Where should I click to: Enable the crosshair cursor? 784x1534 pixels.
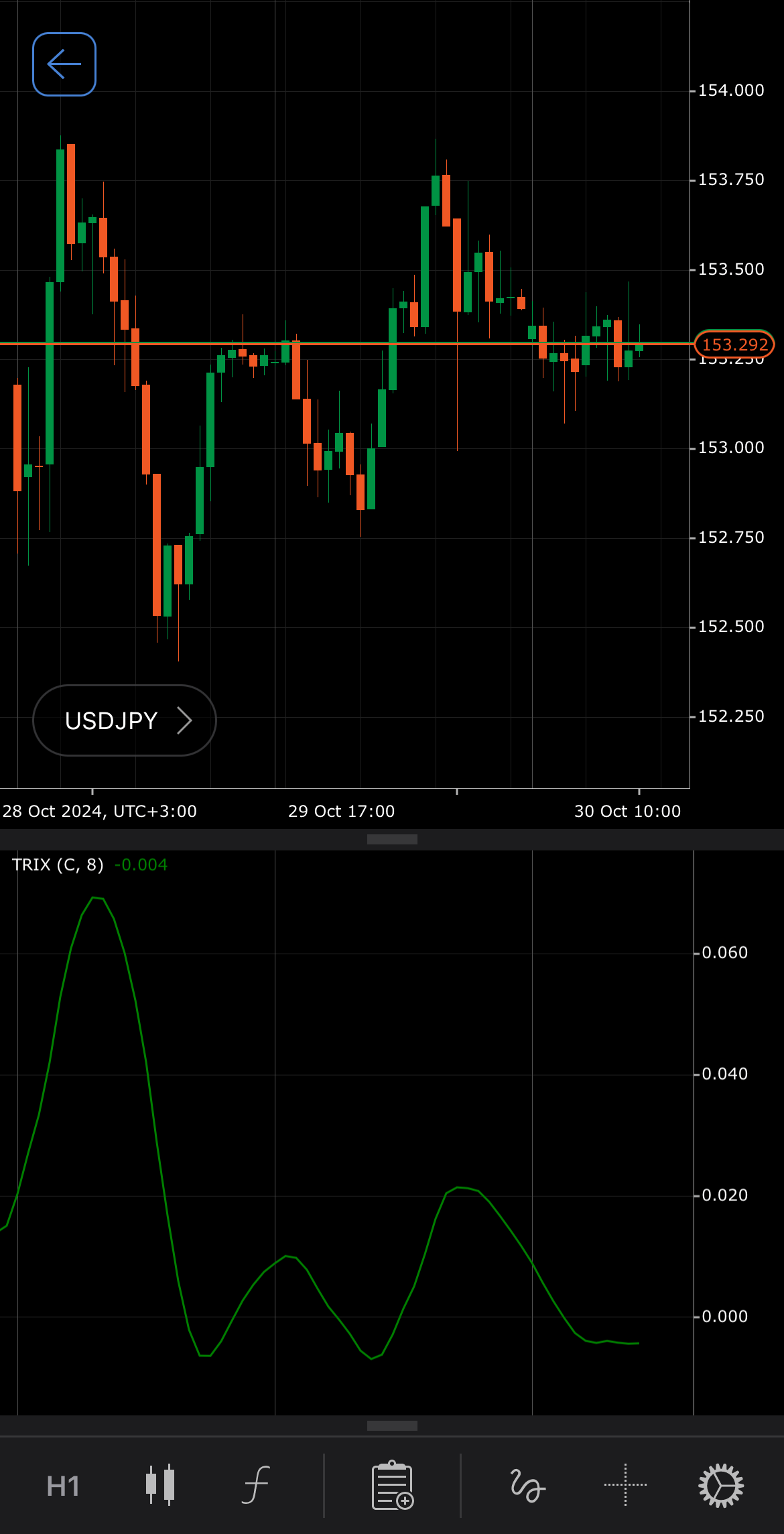click(x=625, y=1484)
